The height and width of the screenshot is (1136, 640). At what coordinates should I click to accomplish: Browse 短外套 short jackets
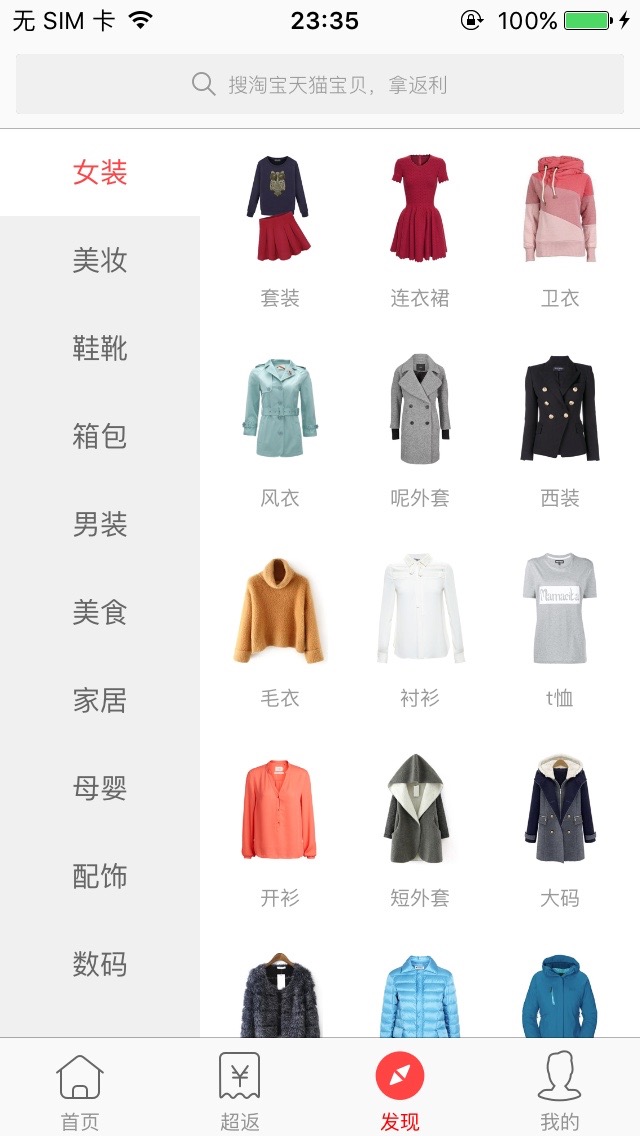point(419,810)
